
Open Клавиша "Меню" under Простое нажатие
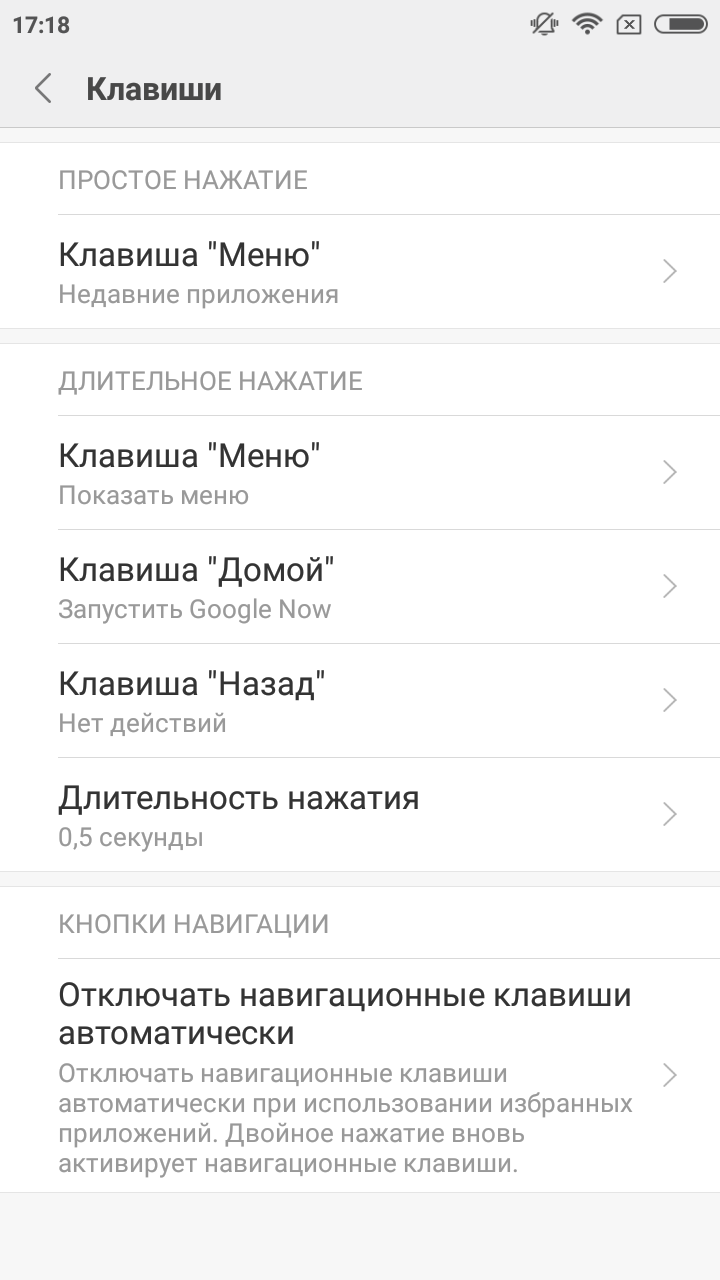point(360,272)
